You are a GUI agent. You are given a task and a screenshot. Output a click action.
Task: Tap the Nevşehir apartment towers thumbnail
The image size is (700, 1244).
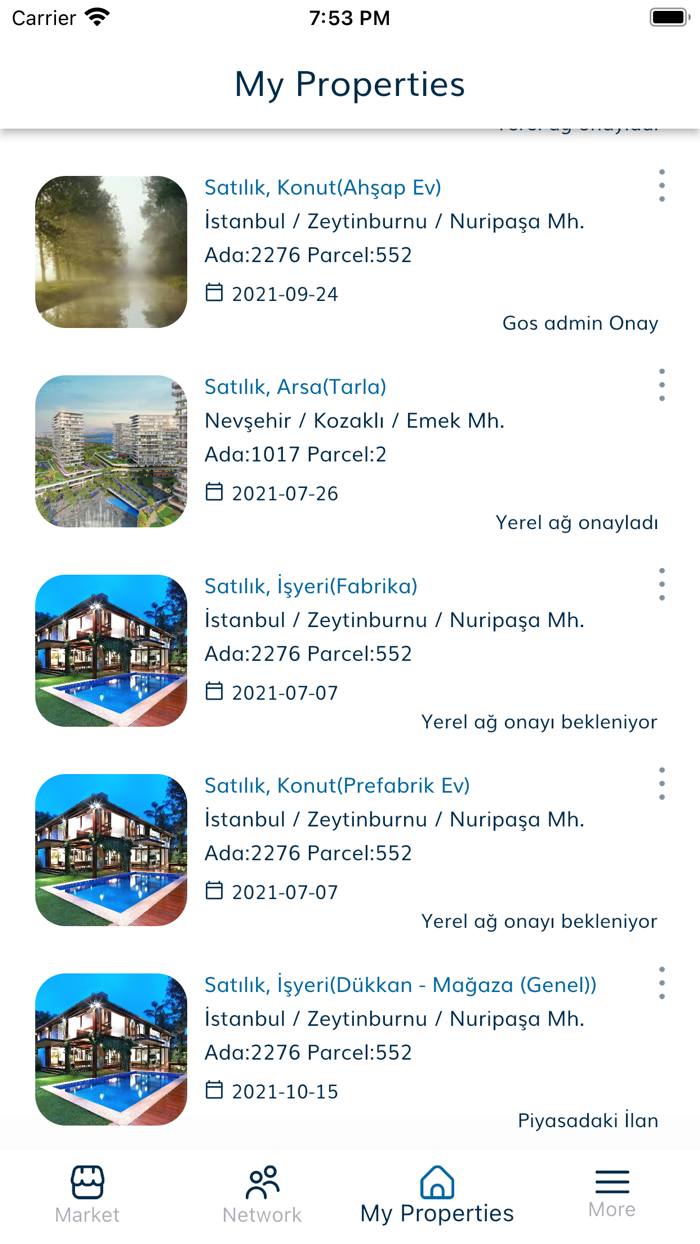point(111,451)
